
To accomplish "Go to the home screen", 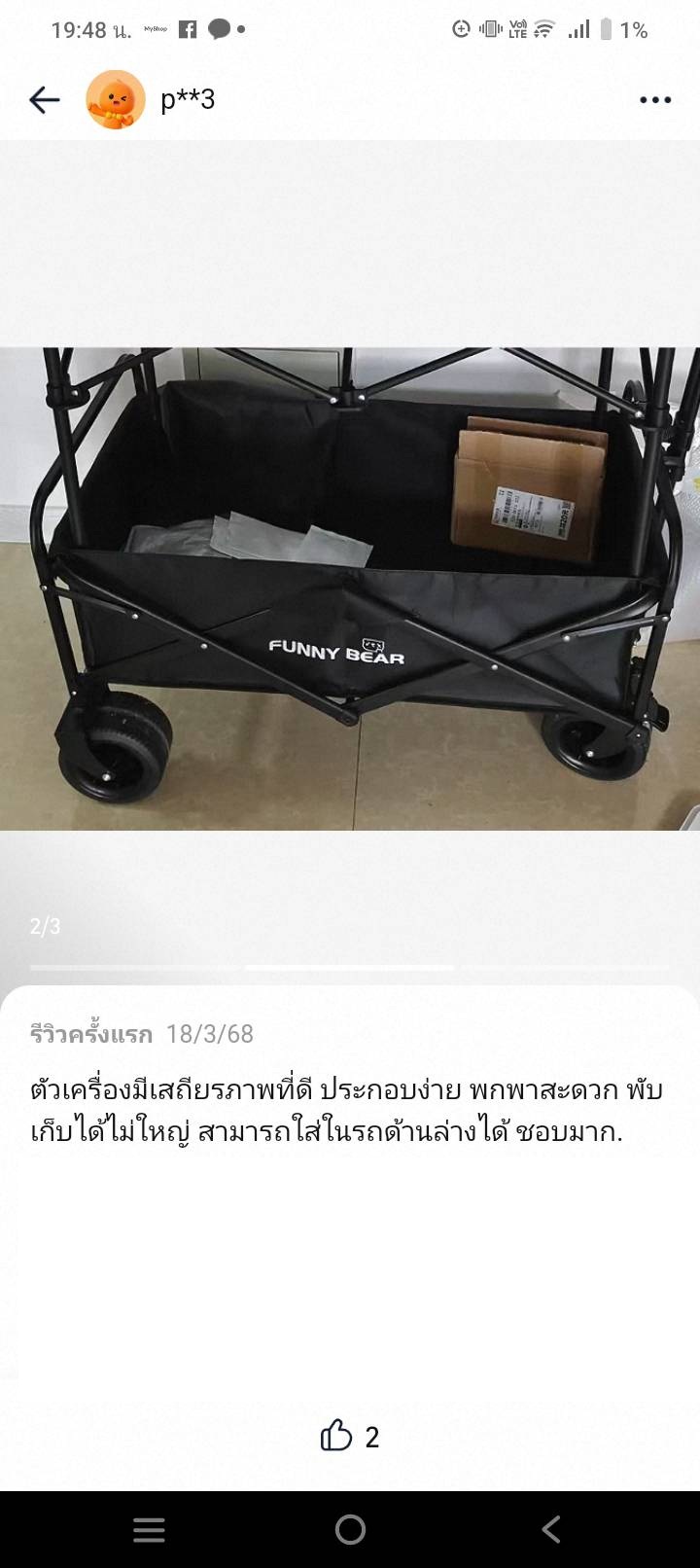I will coord(350,1529).
